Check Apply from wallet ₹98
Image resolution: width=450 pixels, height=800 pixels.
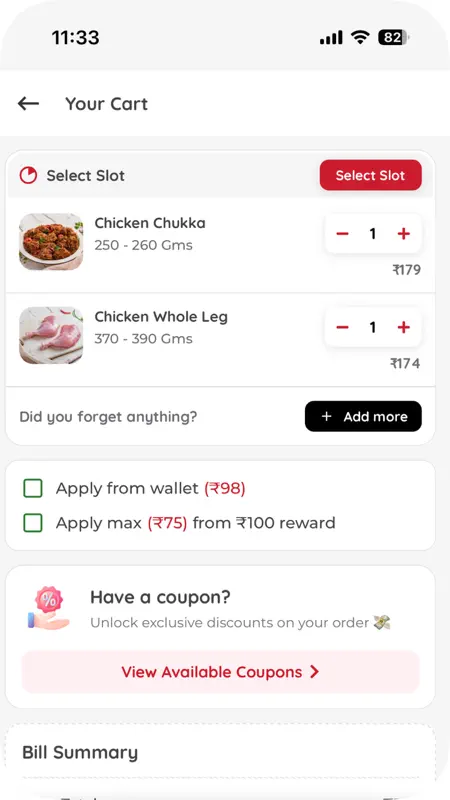[x=33, y=488]
